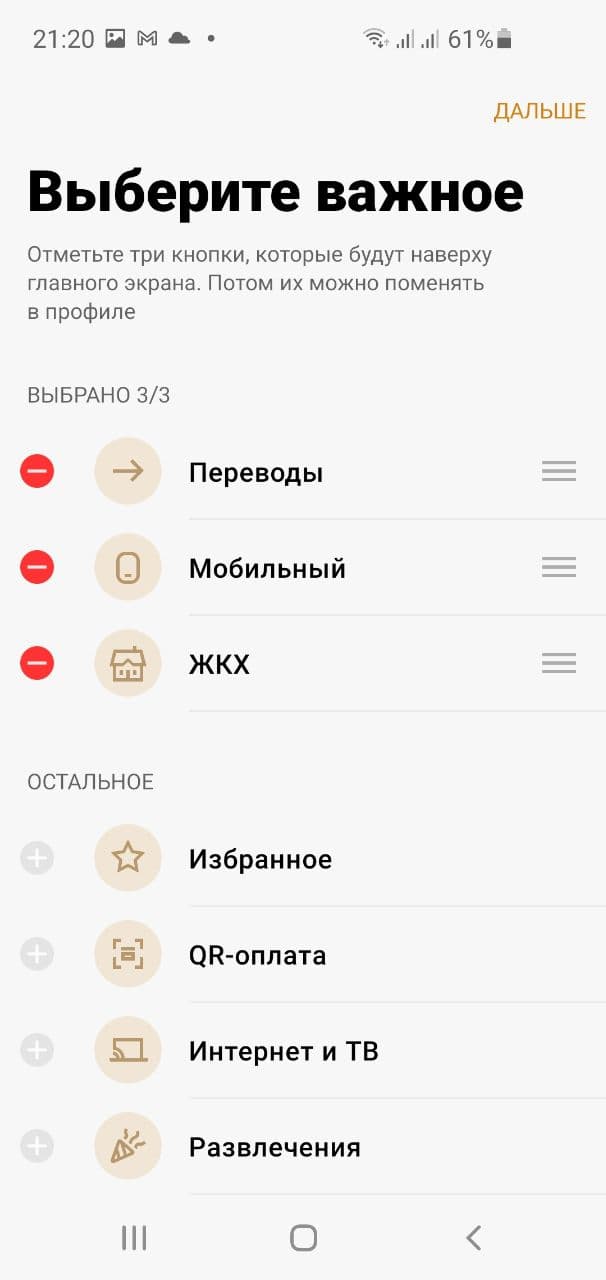The image size is (606, 1280).
Task: Tap the reorder handle next to ЖКХ
Action: [x=559, y=663]
